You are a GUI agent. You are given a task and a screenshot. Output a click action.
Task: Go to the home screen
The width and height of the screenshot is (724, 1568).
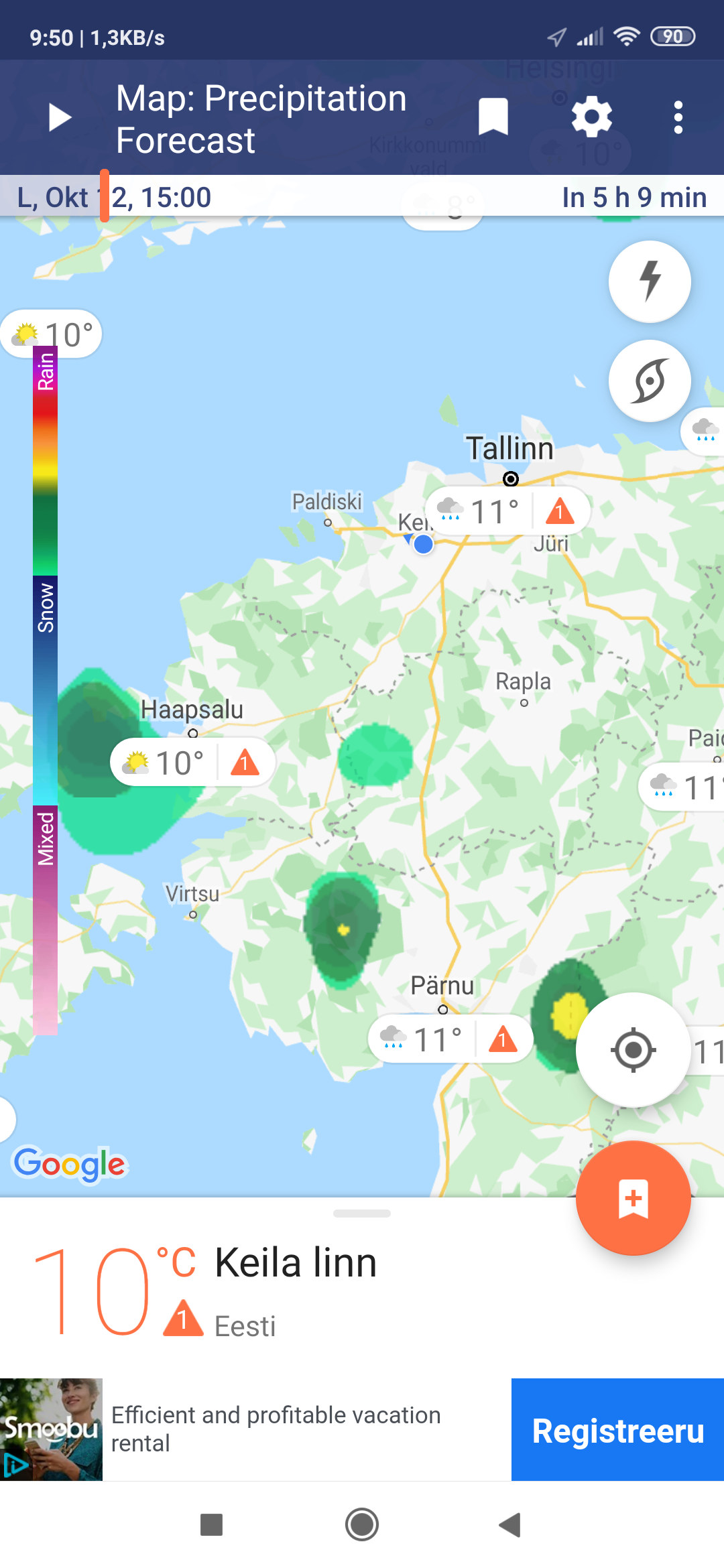point(362,1525)
